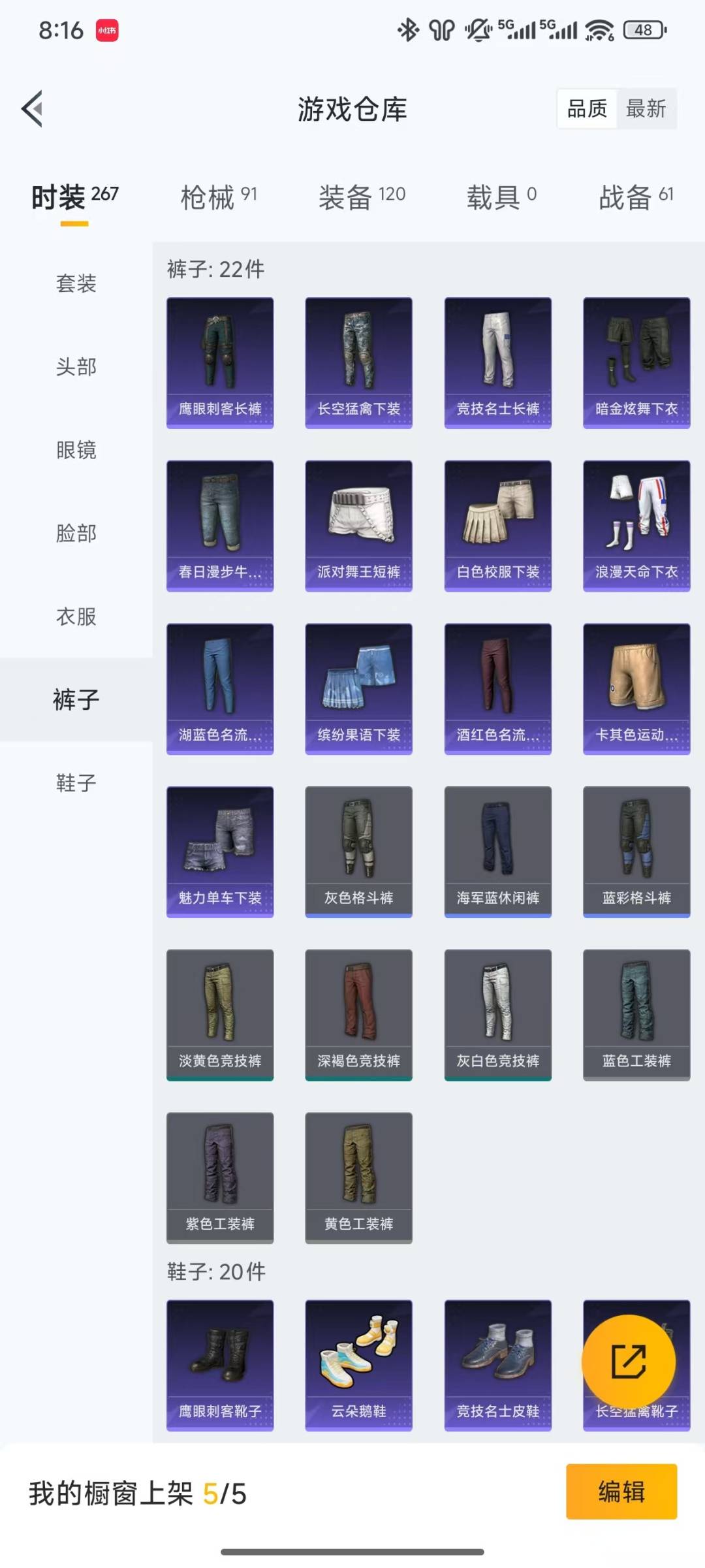Jump to the 衣服 category
The image size is (705, 1568).
coord(76,616)
